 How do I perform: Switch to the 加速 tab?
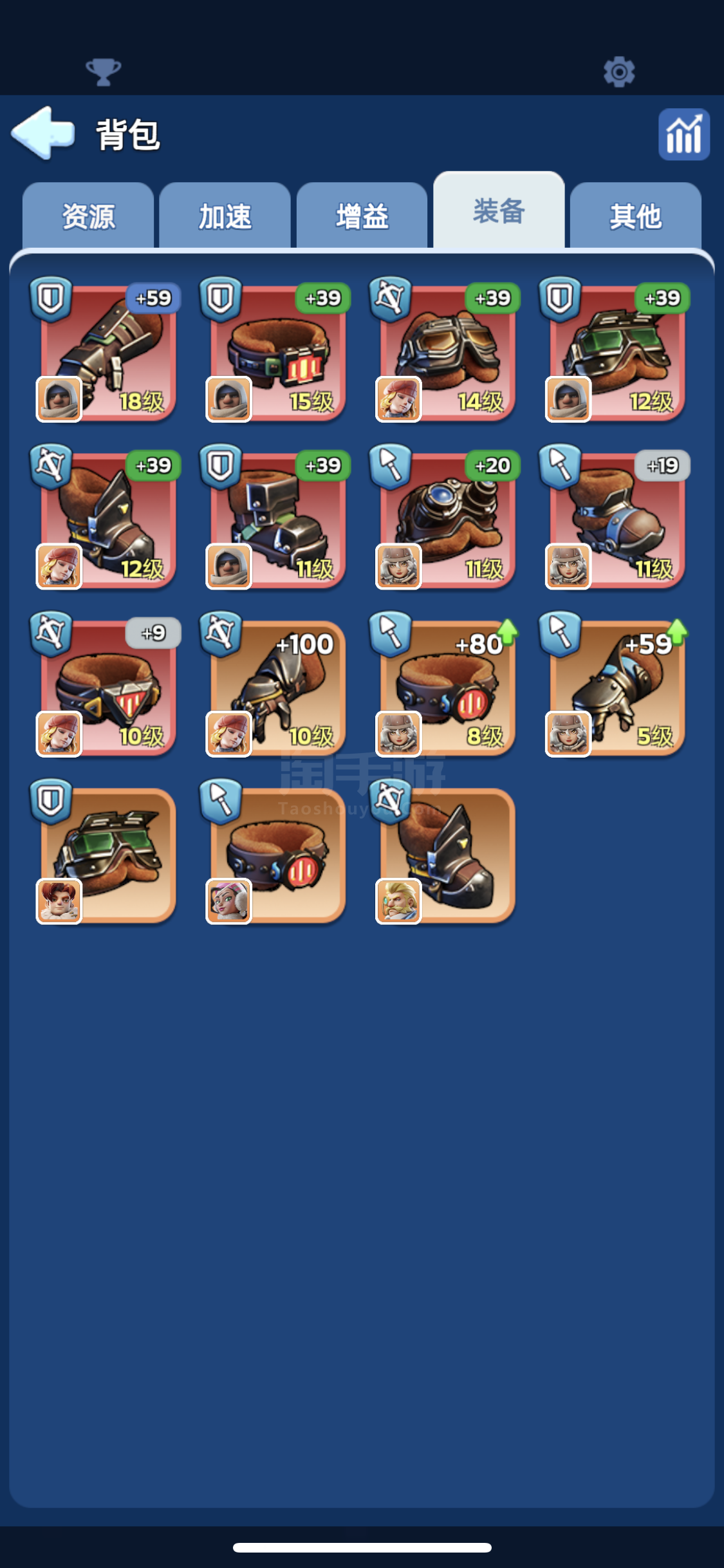[x=225, y=216]
